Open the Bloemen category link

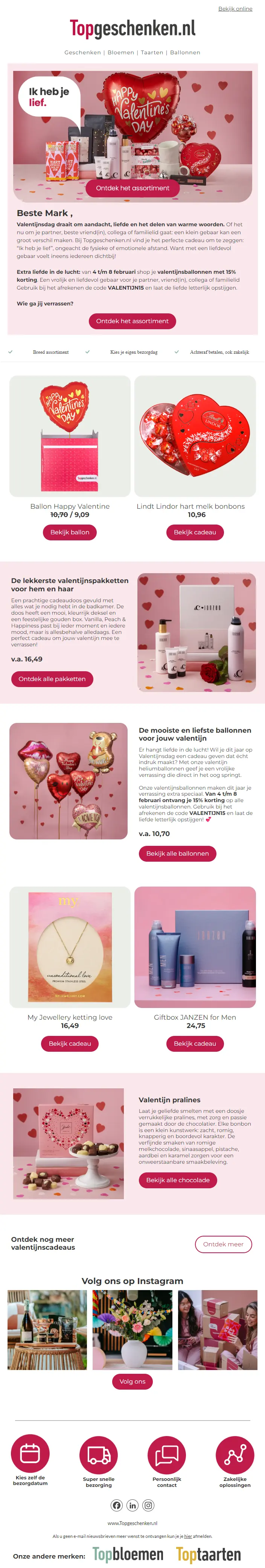[120, 52]
